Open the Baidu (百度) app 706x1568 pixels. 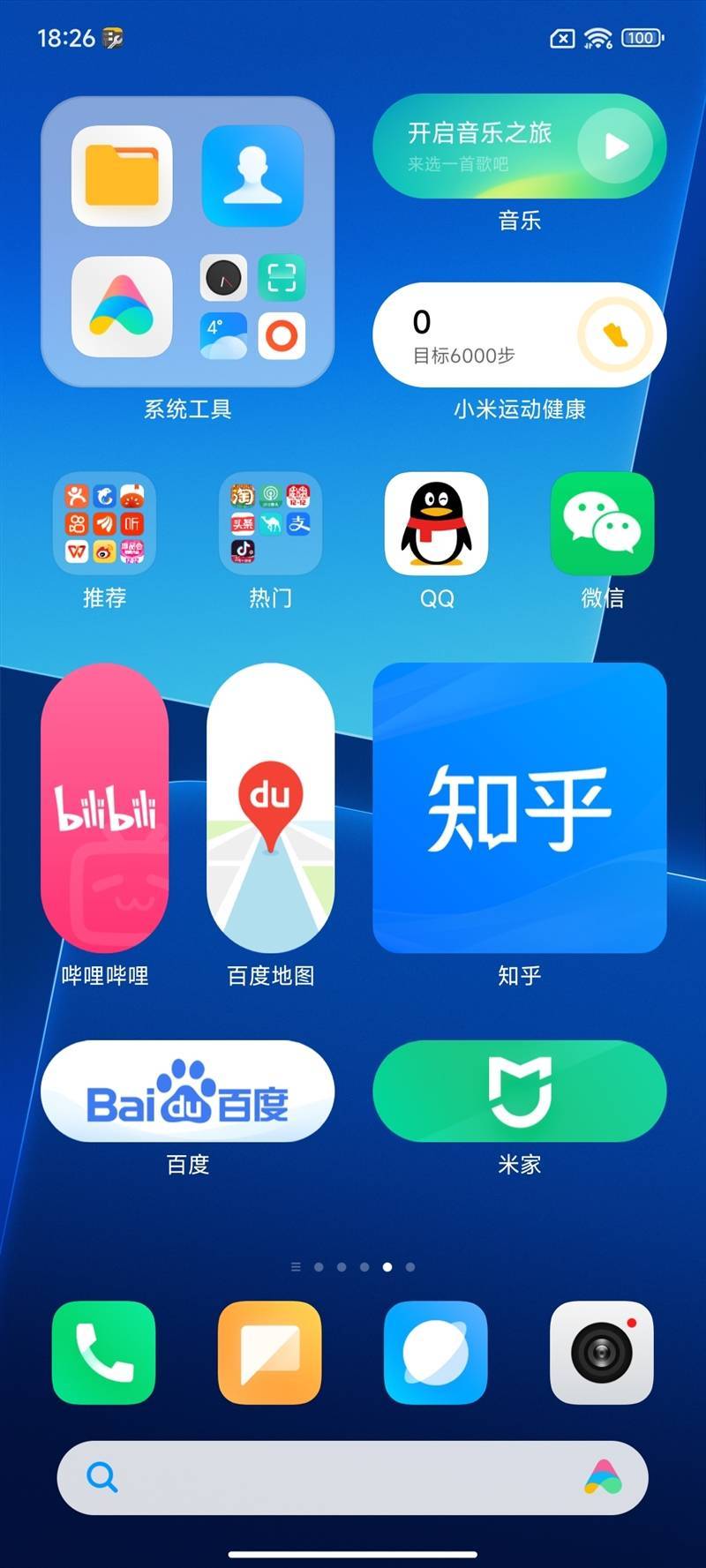187,1092
